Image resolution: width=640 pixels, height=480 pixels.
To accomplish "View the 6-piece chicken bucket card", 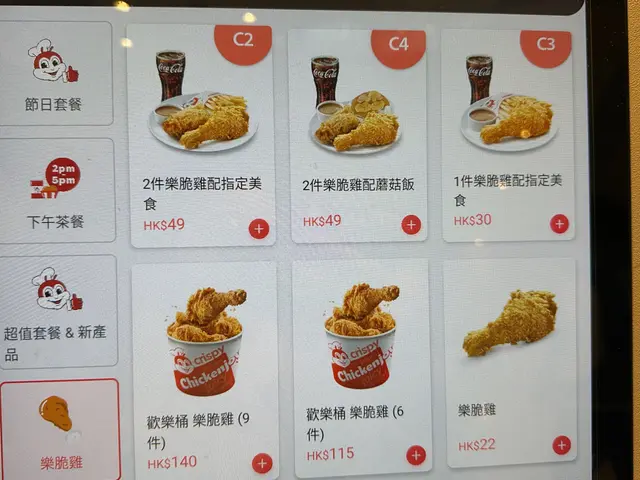I will tap(361, 355).
